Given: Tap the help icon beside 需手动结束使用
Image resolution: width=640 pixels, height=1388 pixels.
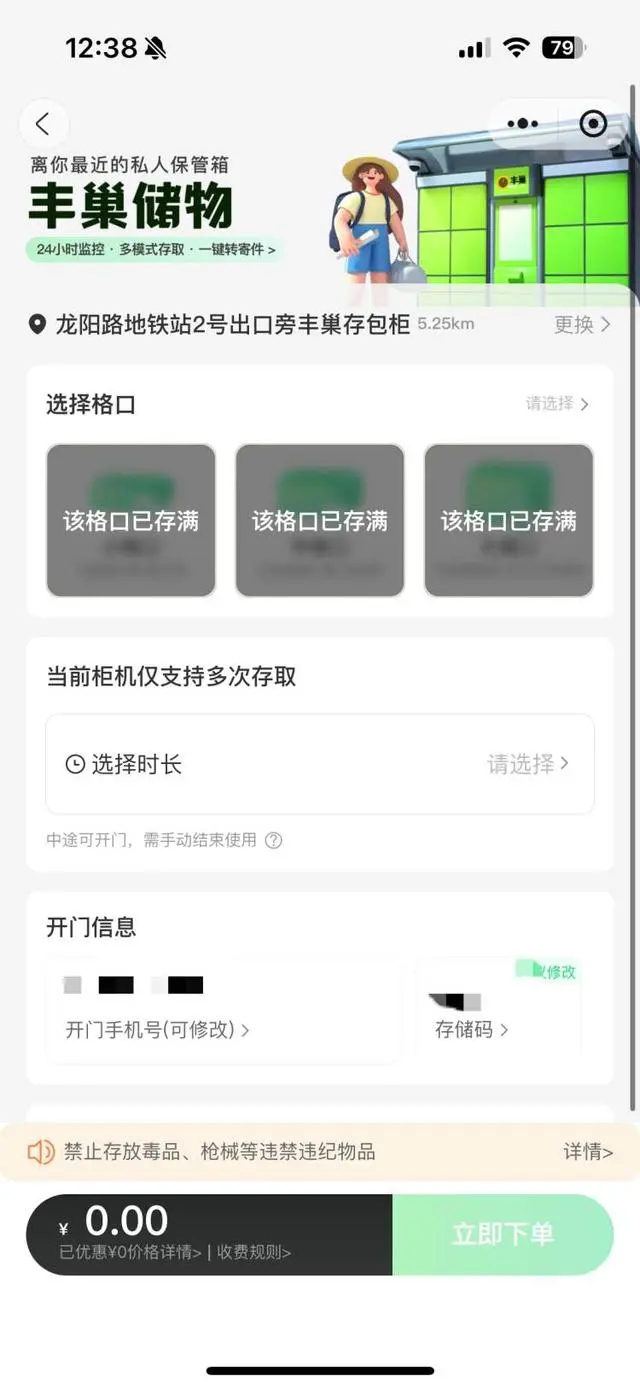Looking at the screenshot, I should click(x=273, y=840).
